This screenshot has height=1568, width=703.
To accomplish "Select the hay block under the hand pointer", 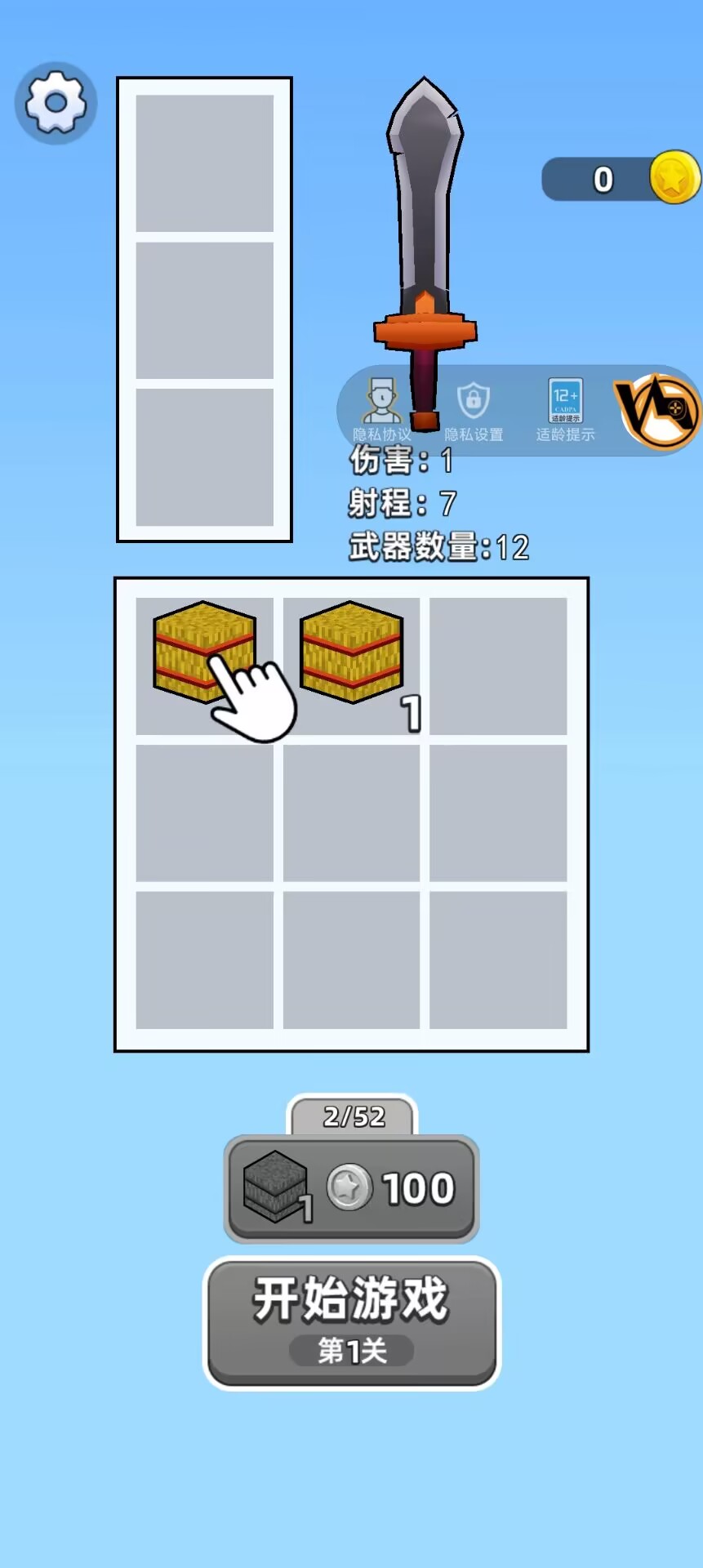I will click(204, 652).
